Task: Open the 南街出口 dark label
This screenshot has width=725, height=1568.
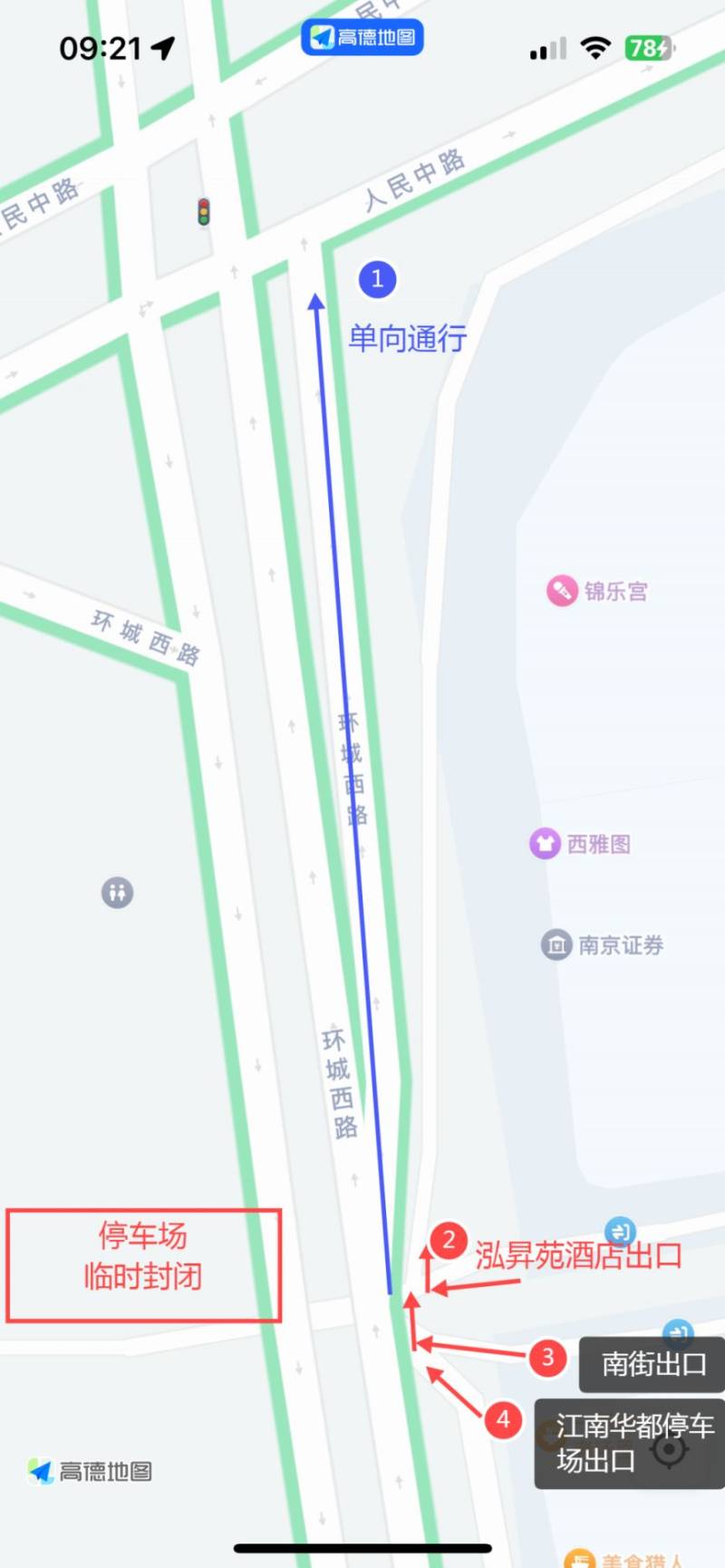Action: (x=652, y=1364)
